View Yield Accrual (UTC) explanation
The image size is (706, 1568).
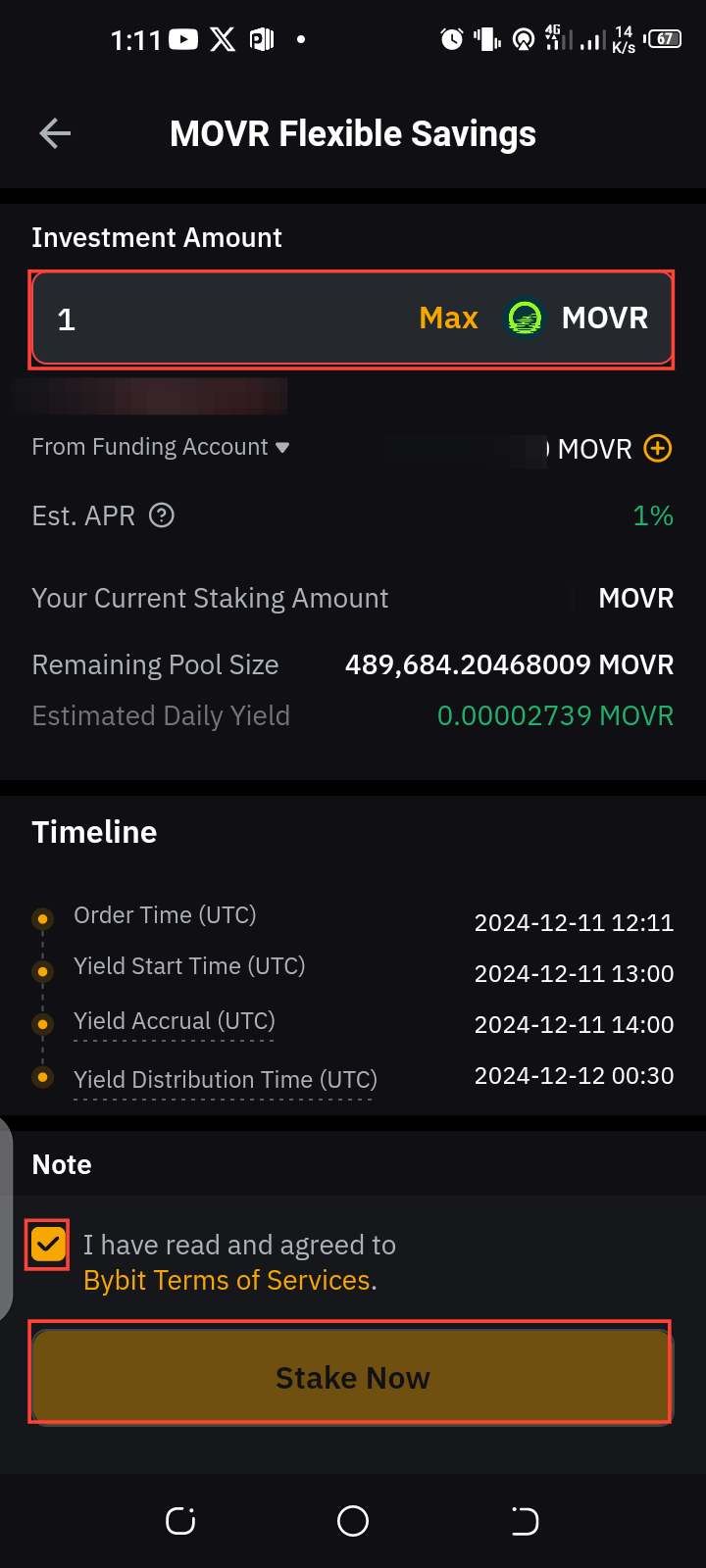click(x=175, y=1021)
